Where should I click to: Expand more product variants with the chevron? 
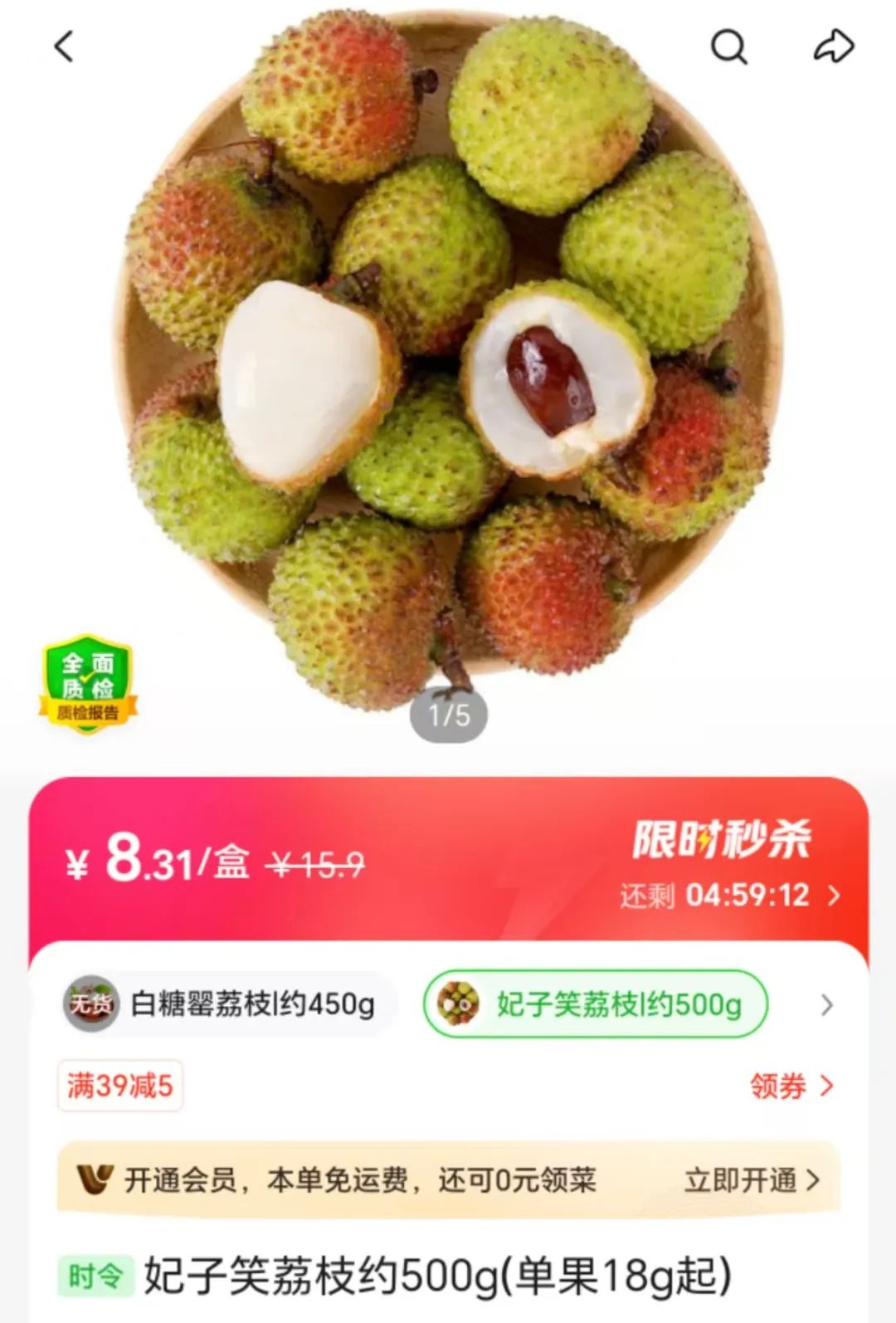point(826,1005)
